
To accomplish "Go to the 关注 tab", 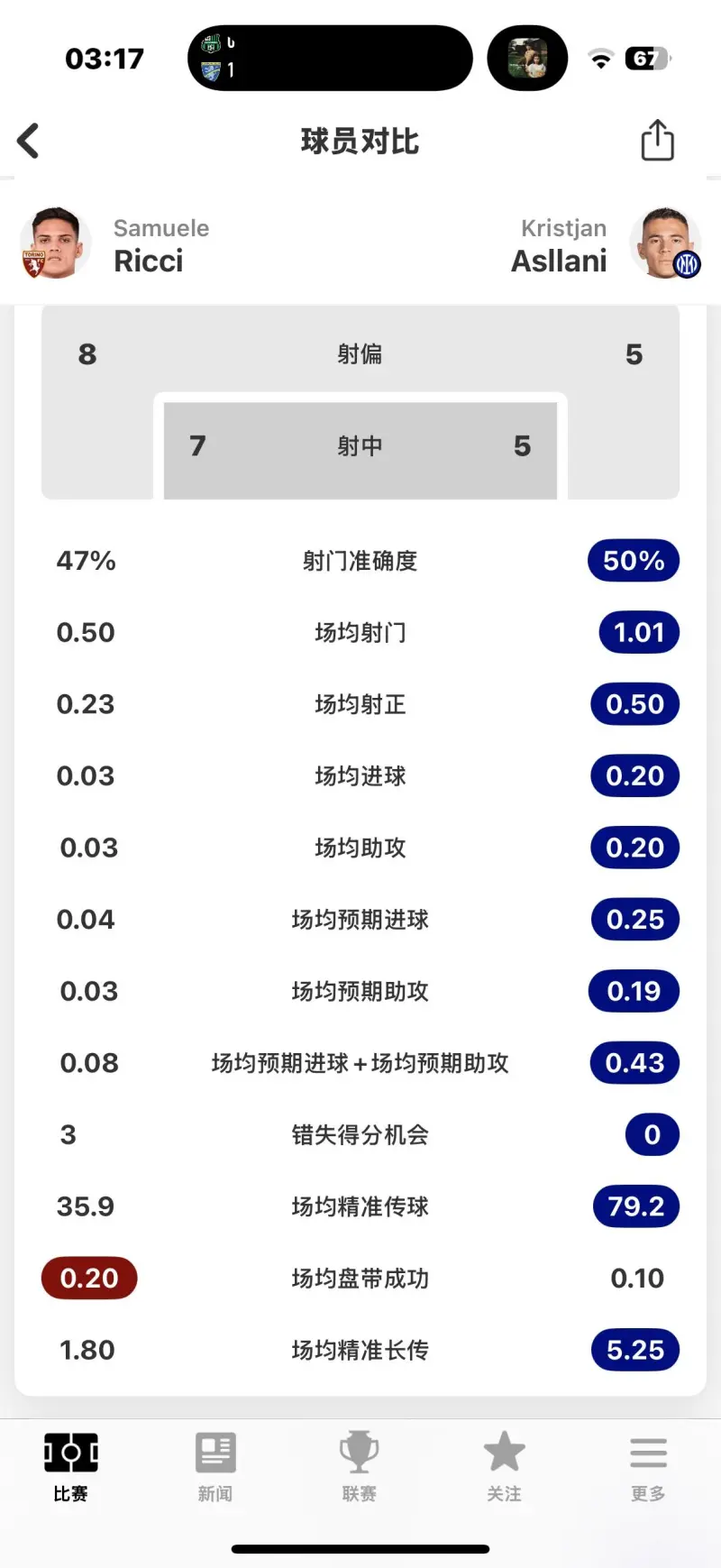I will pyautogui.click(x=504, y=1467).
